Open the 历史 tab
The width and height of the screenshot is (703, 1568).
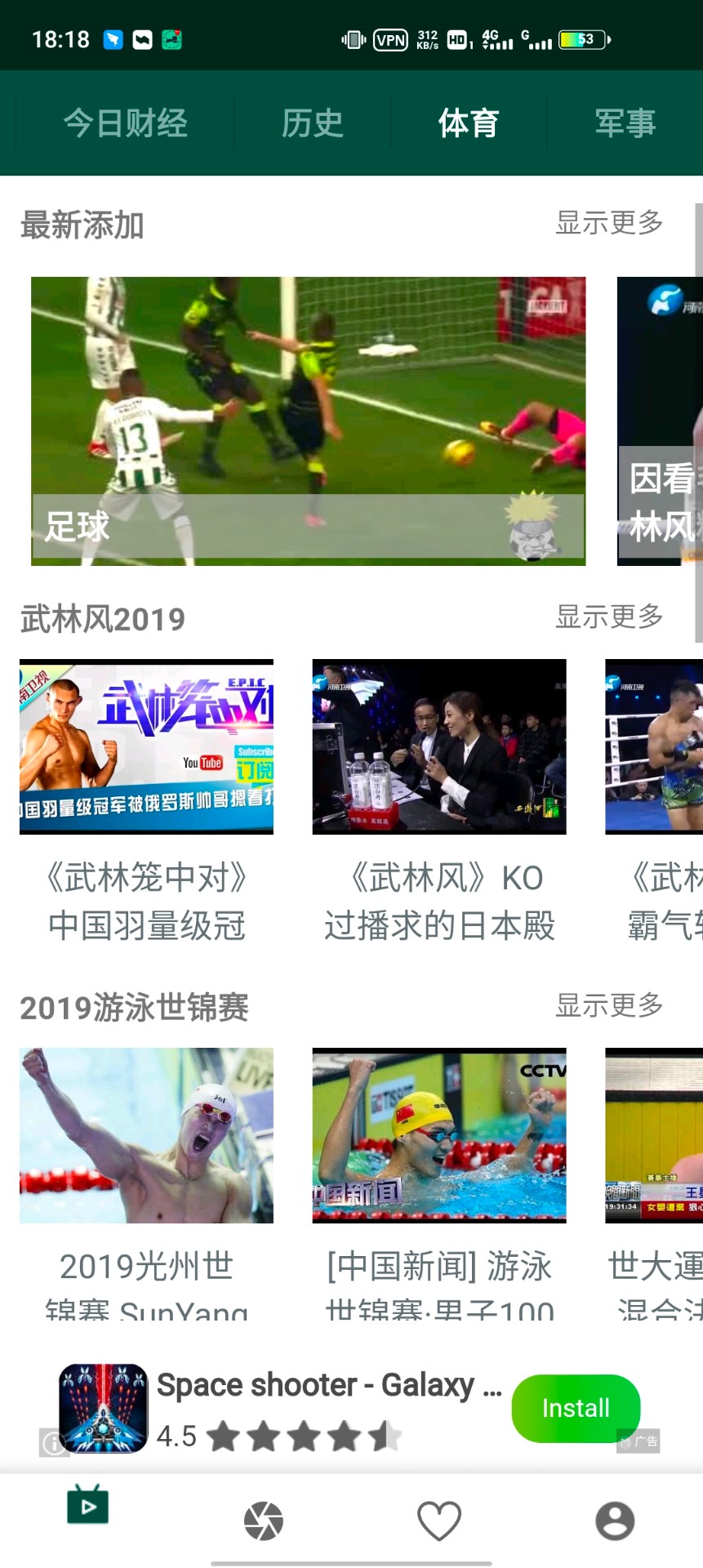point(313,123)
